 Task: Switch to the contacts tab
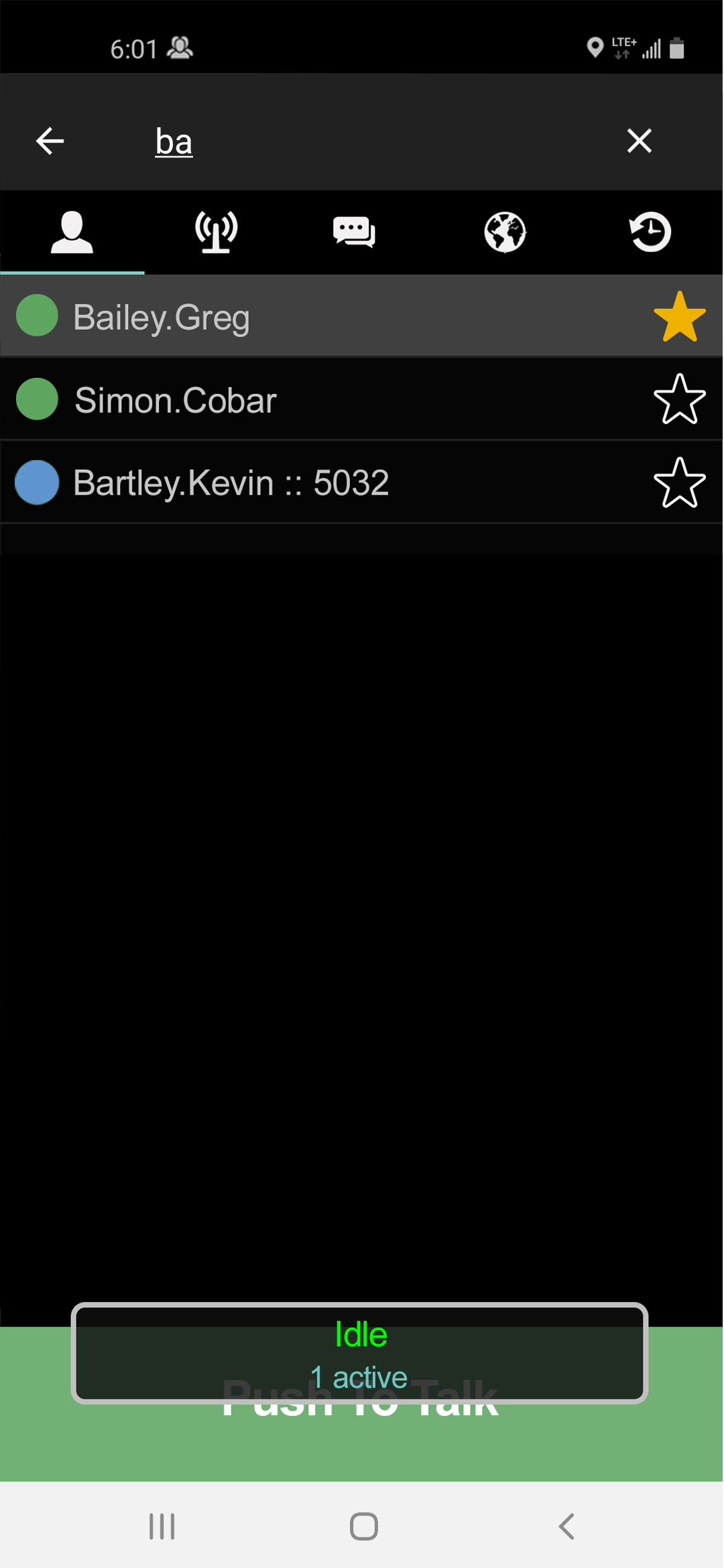point(72,232)
